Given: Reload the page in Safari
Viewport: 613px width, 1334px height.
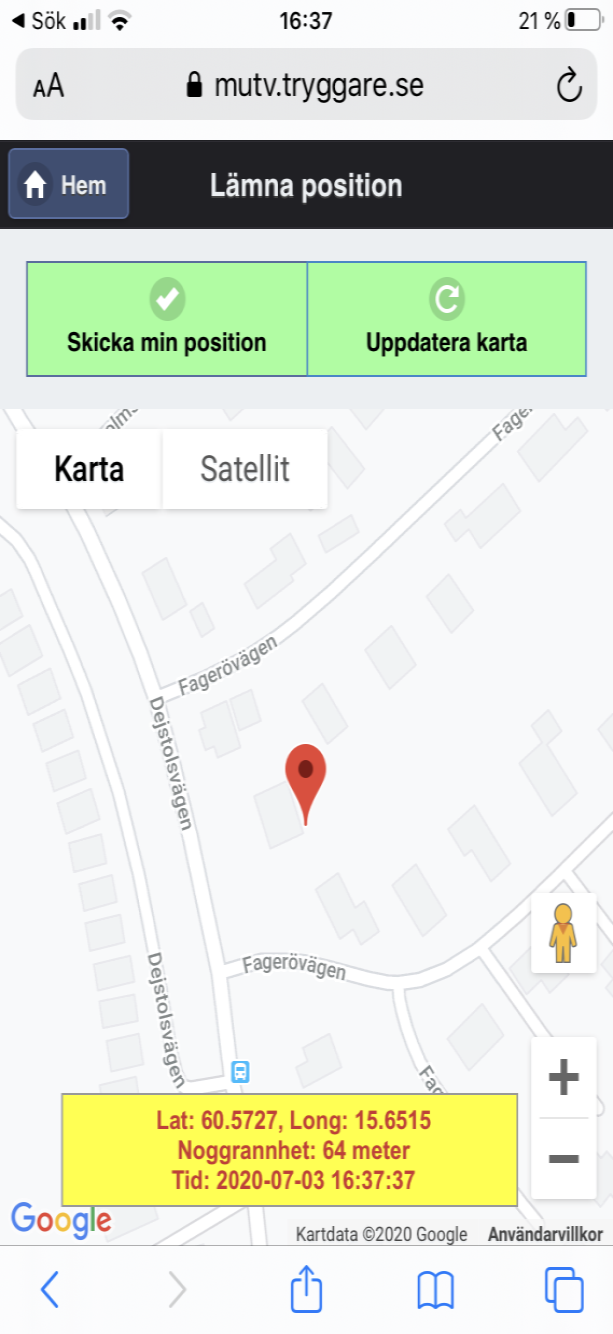Looking at the screenshot, I should pyautogui.click(x=569, y=86).
